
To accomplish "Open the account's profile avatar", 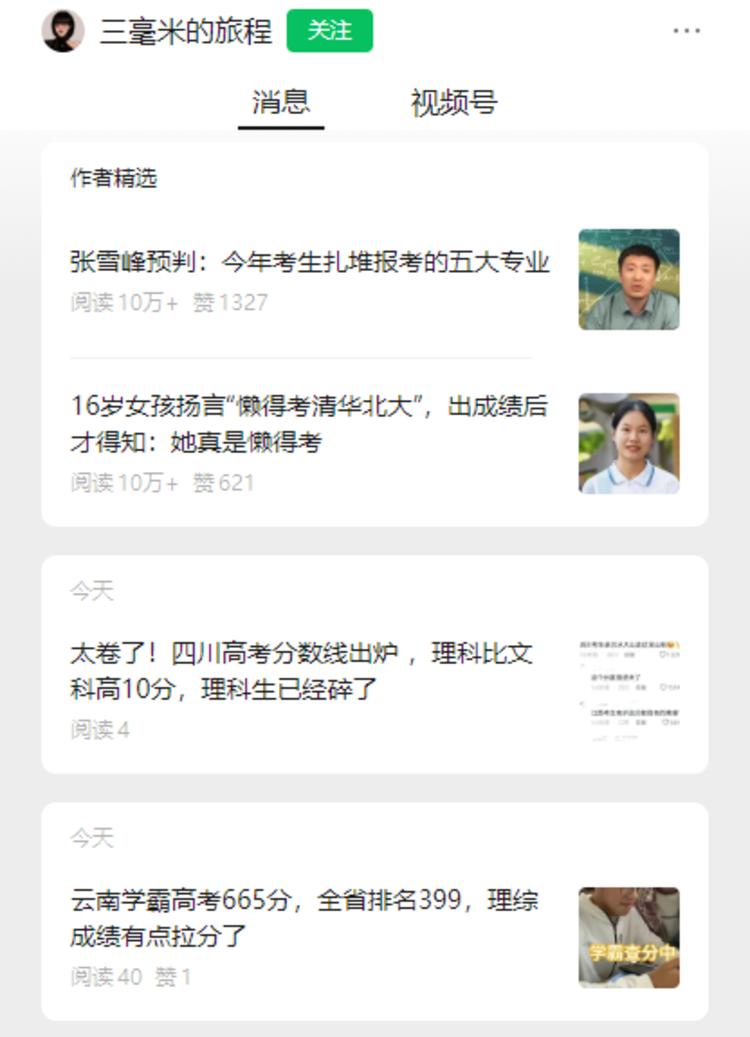I will [x=62, y=31].
